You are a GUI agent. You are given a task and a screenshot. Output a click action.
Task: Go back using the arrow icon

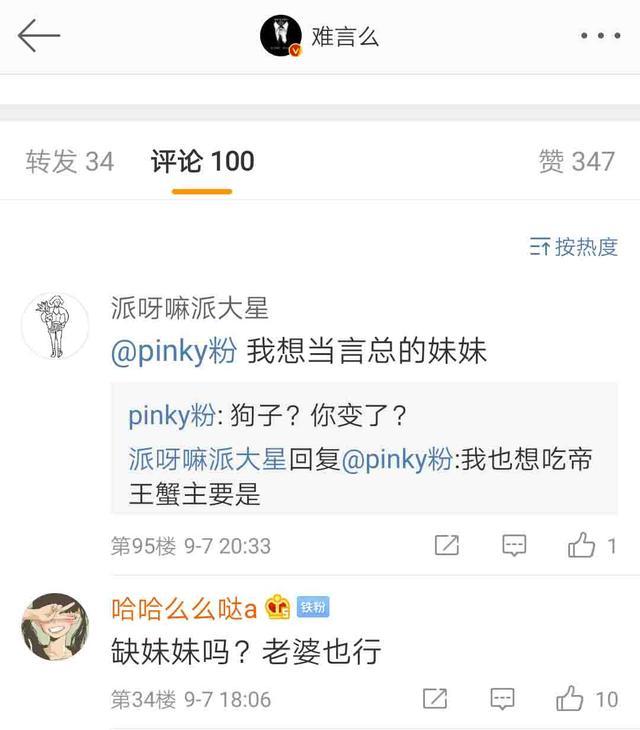click(38, 37)
